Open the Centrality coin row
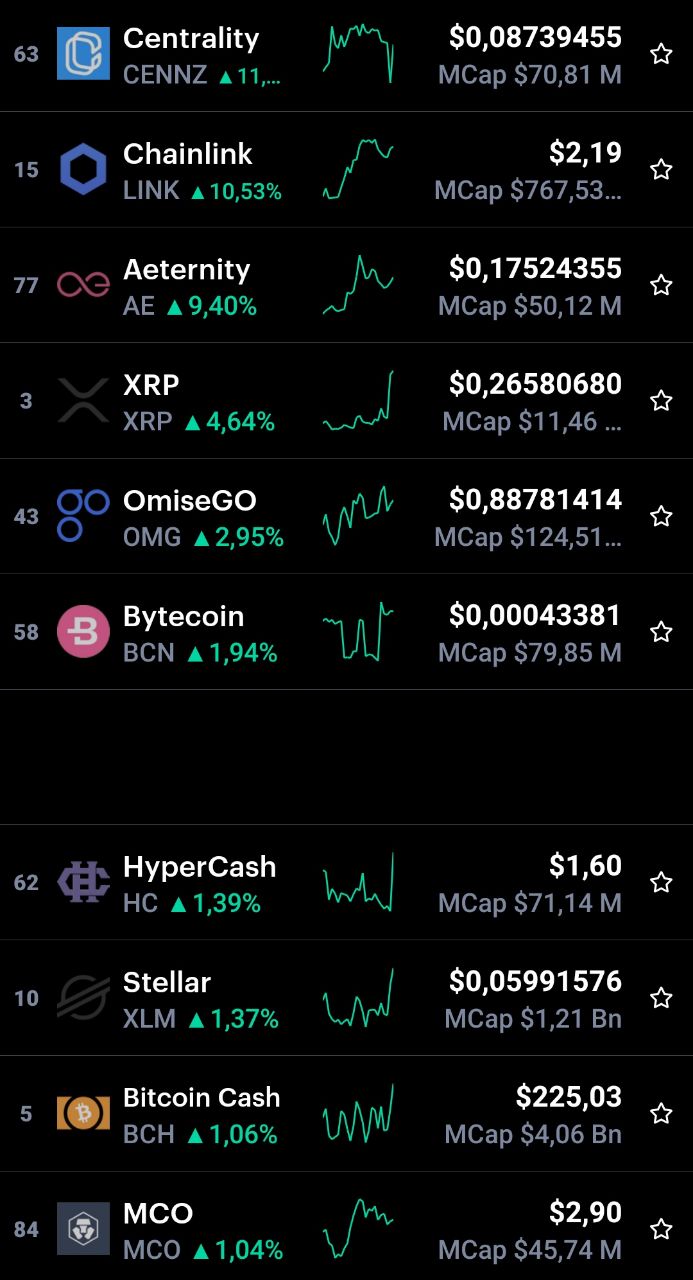 point(346,55)
